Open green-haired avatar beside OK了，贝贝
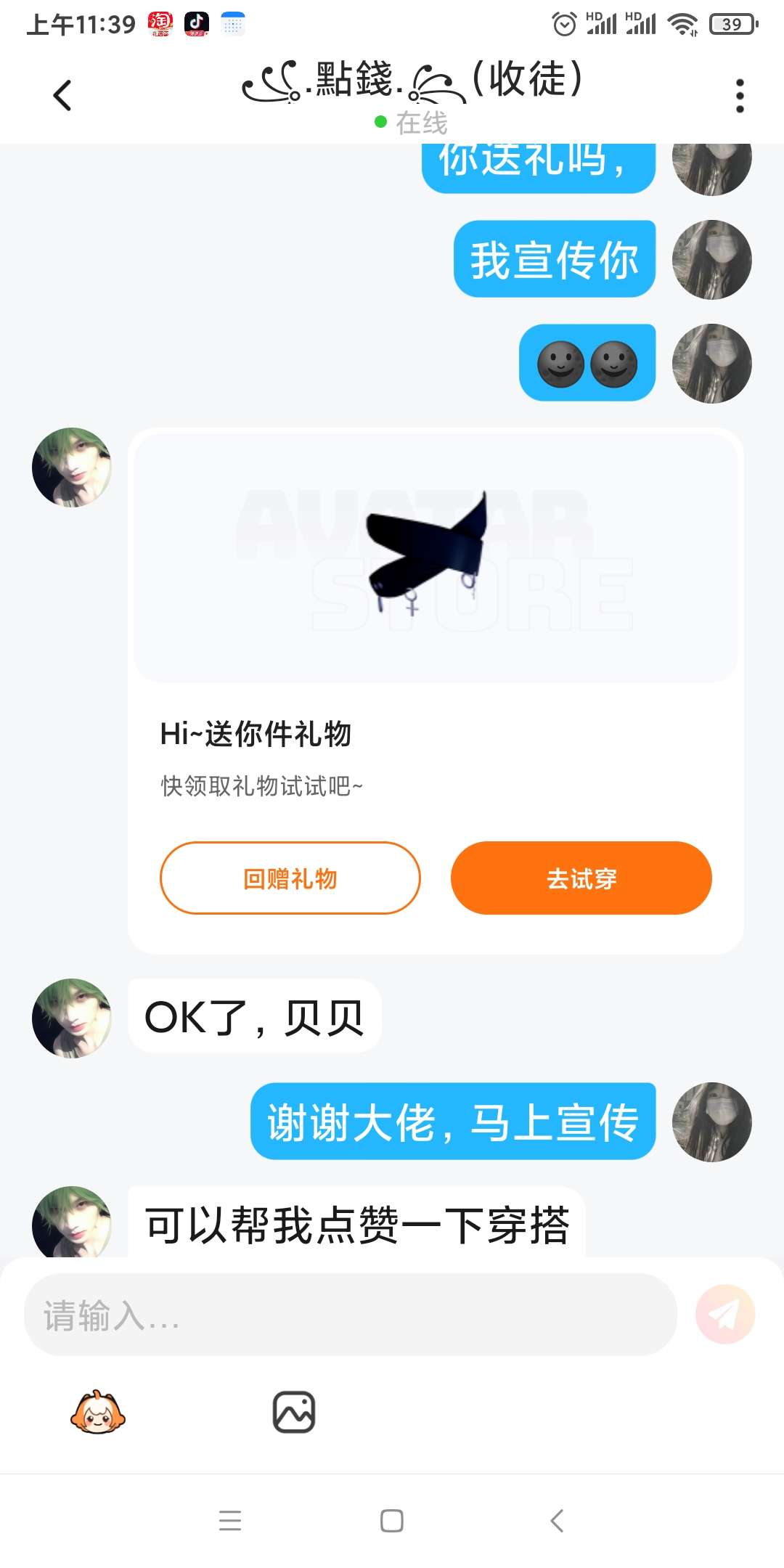The height and width of the screenshot is (1568, 784). (71, 1018)
